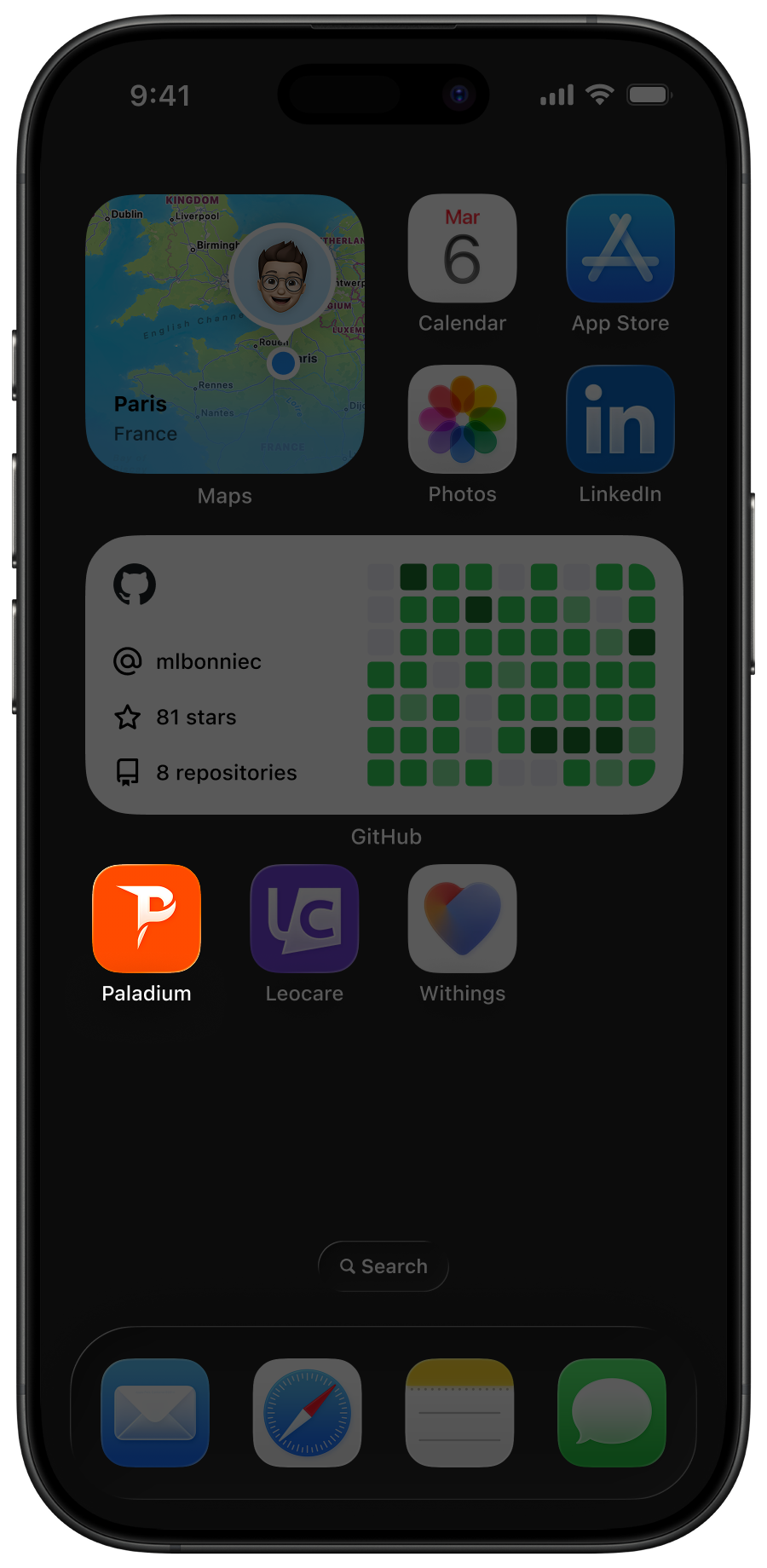The height and width of the screenshot is (1568, 767).
Task: Tap the 8 repositories entry
Action: pyautogui.click(x=226, y=772)
